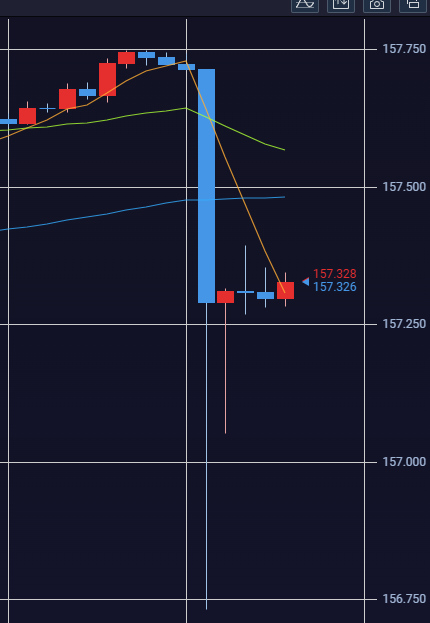The height and width of the screenshot is (623, 430).
Task: Tap the overlapping-windows layout button
Action: pyautogui.click(x=413, y=5)
